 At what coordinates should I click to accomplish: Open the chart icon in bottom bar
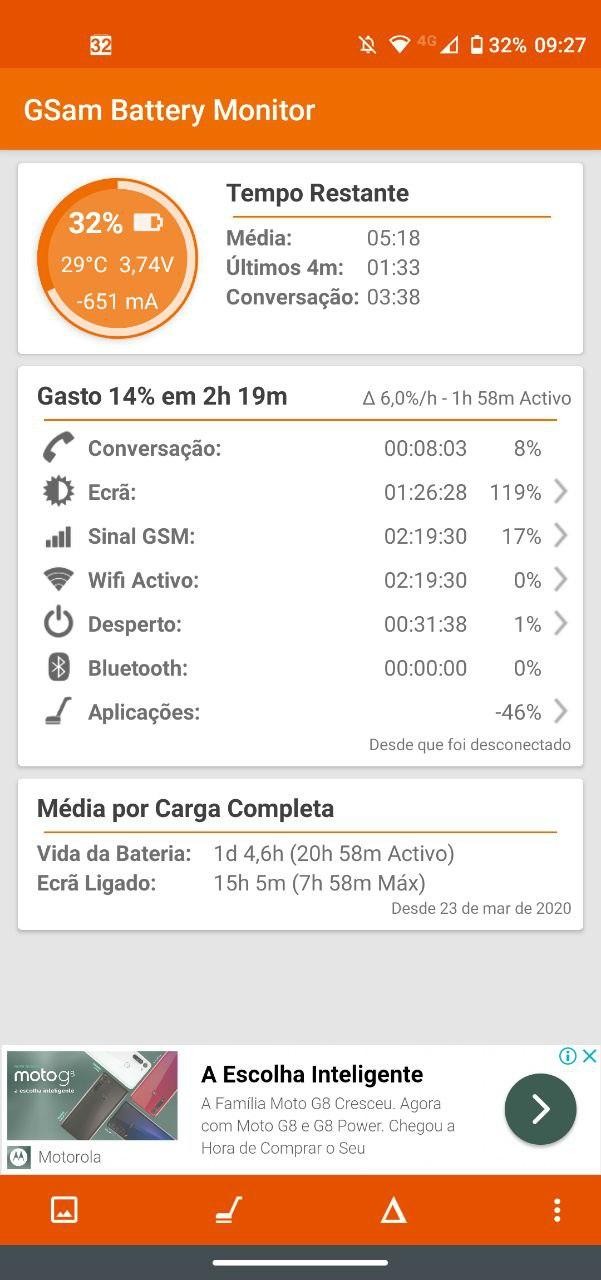[x=64, y=1210]
